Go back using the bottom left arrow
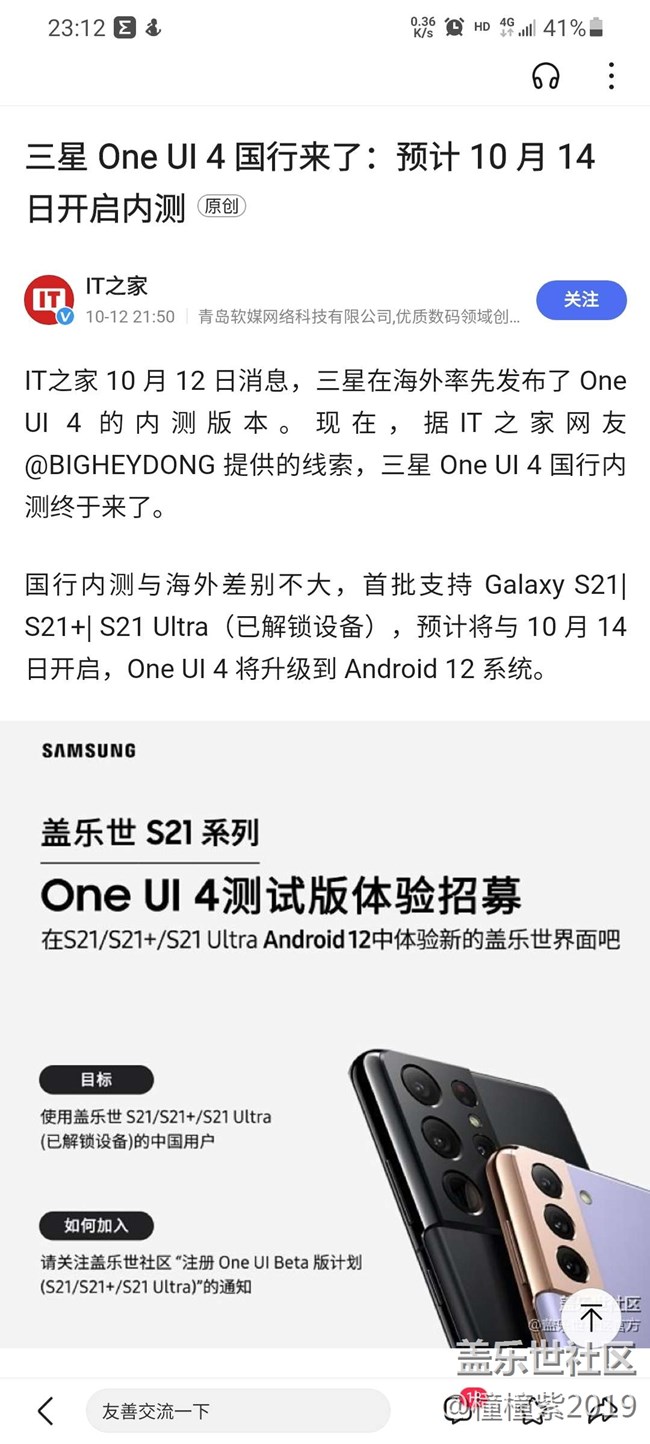Image resolution: width=650 pixels, height=1444 pixels. [45, 1410]
